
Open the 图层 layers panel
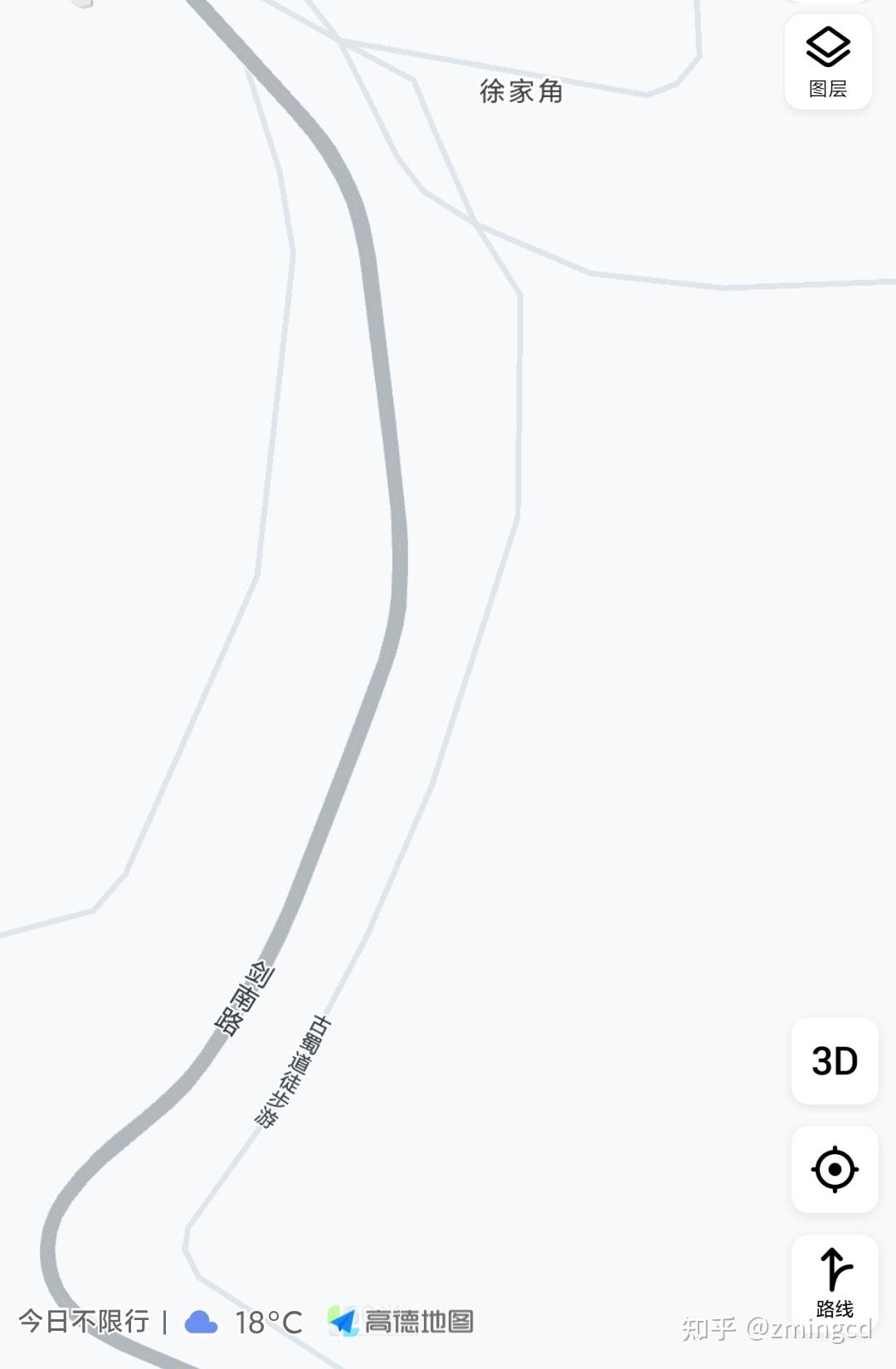click(x=827, y=62)
